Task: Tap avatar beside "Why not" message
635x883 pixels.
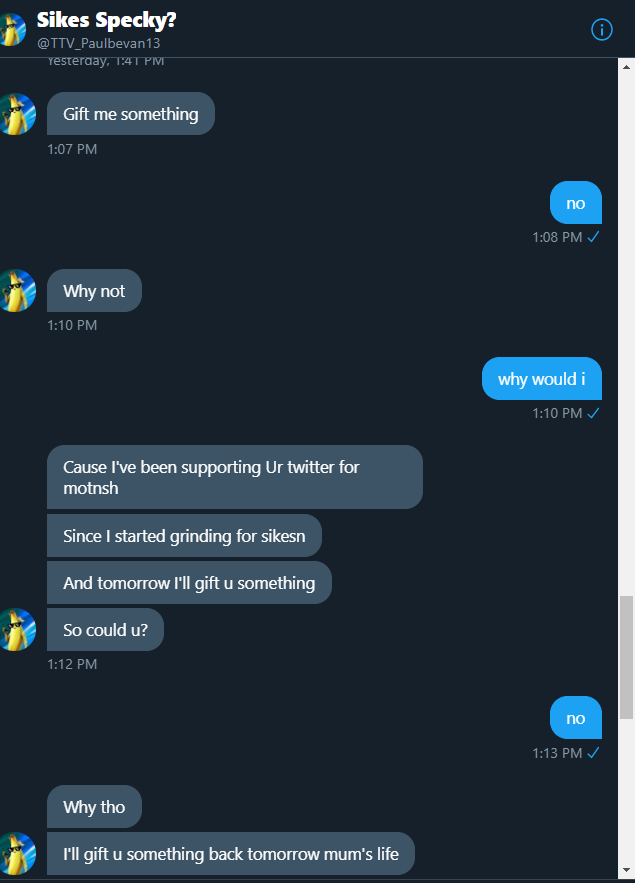Action: pyautogui.click(x=16, y=290)
